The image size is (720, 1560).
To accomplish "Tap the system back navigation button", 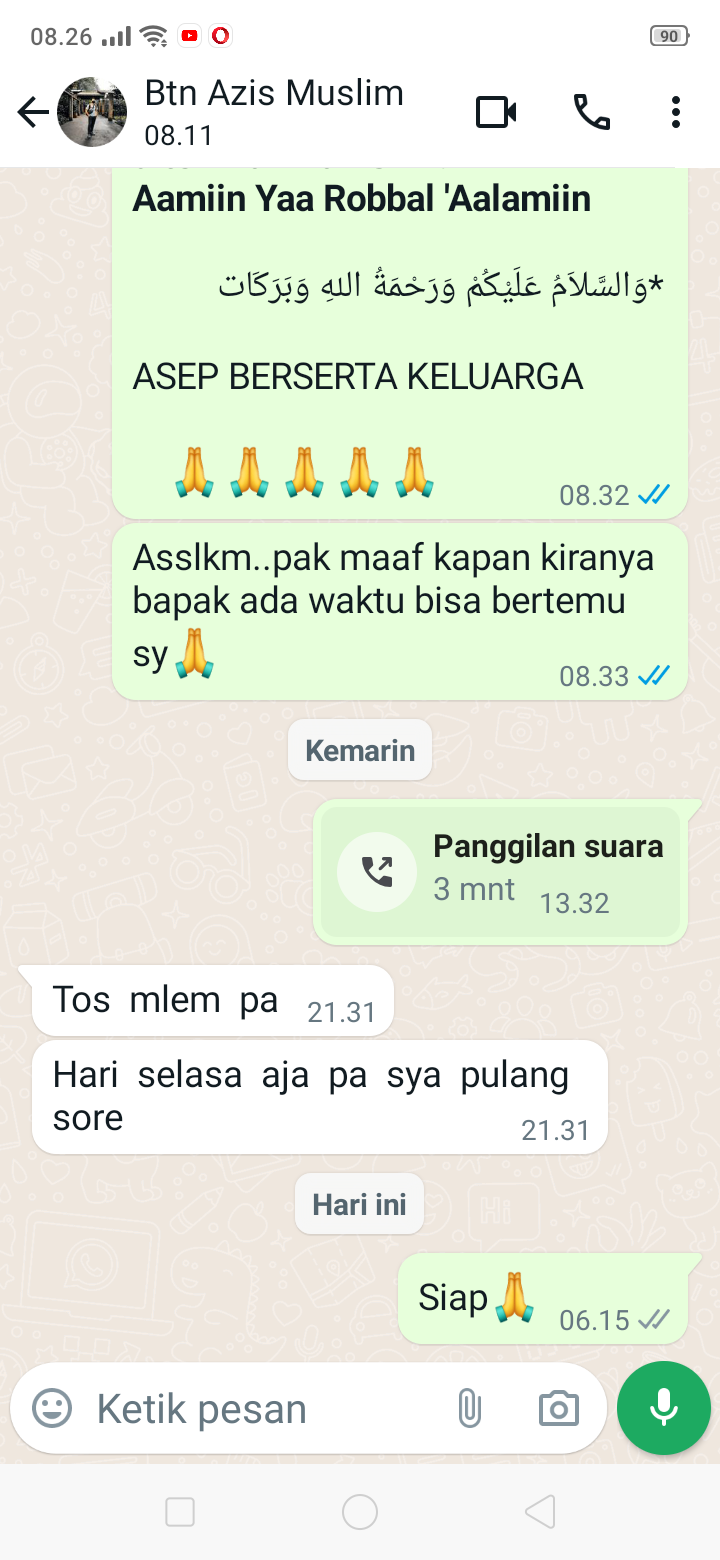I will (x=540, y=1512).
